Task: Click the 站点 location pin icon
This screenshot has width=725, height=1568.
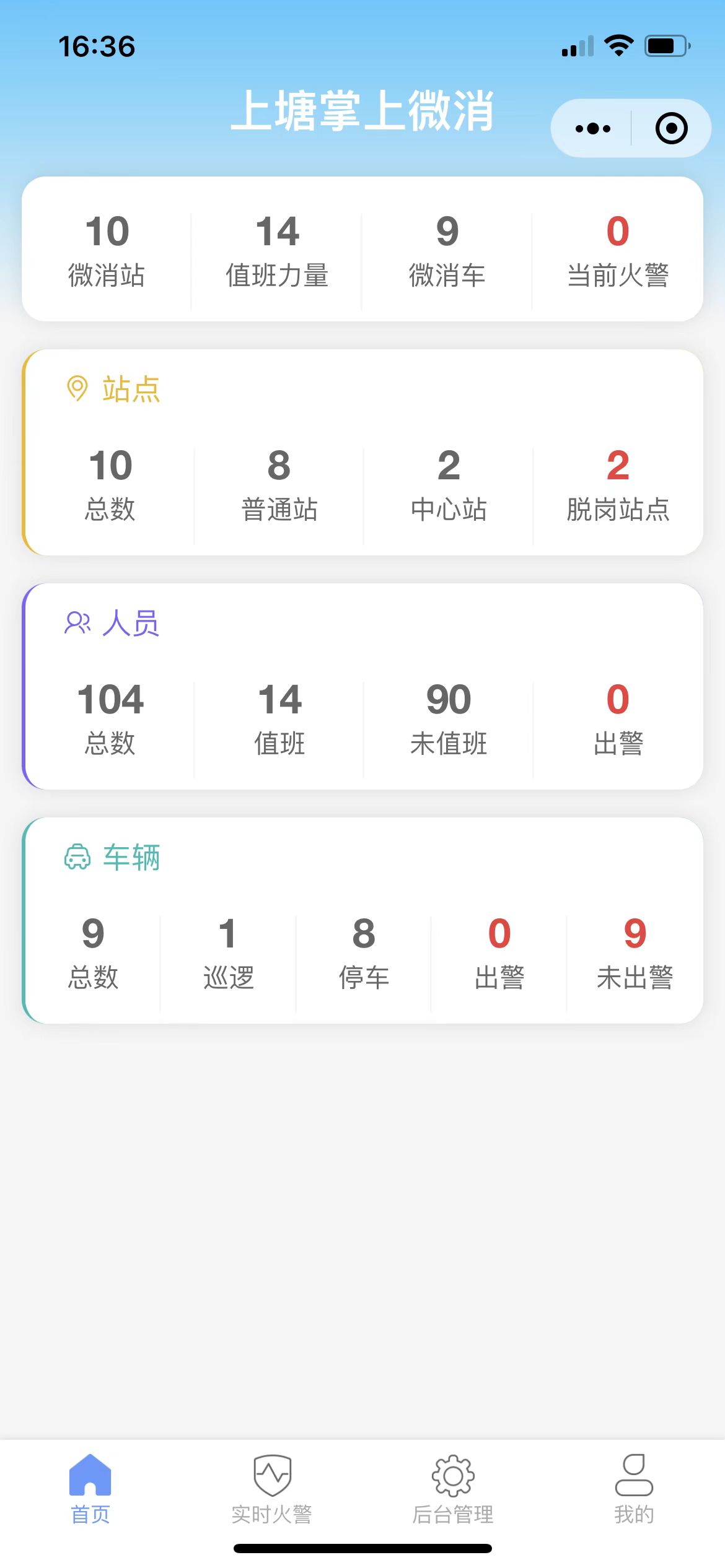Action: (77, 387)
